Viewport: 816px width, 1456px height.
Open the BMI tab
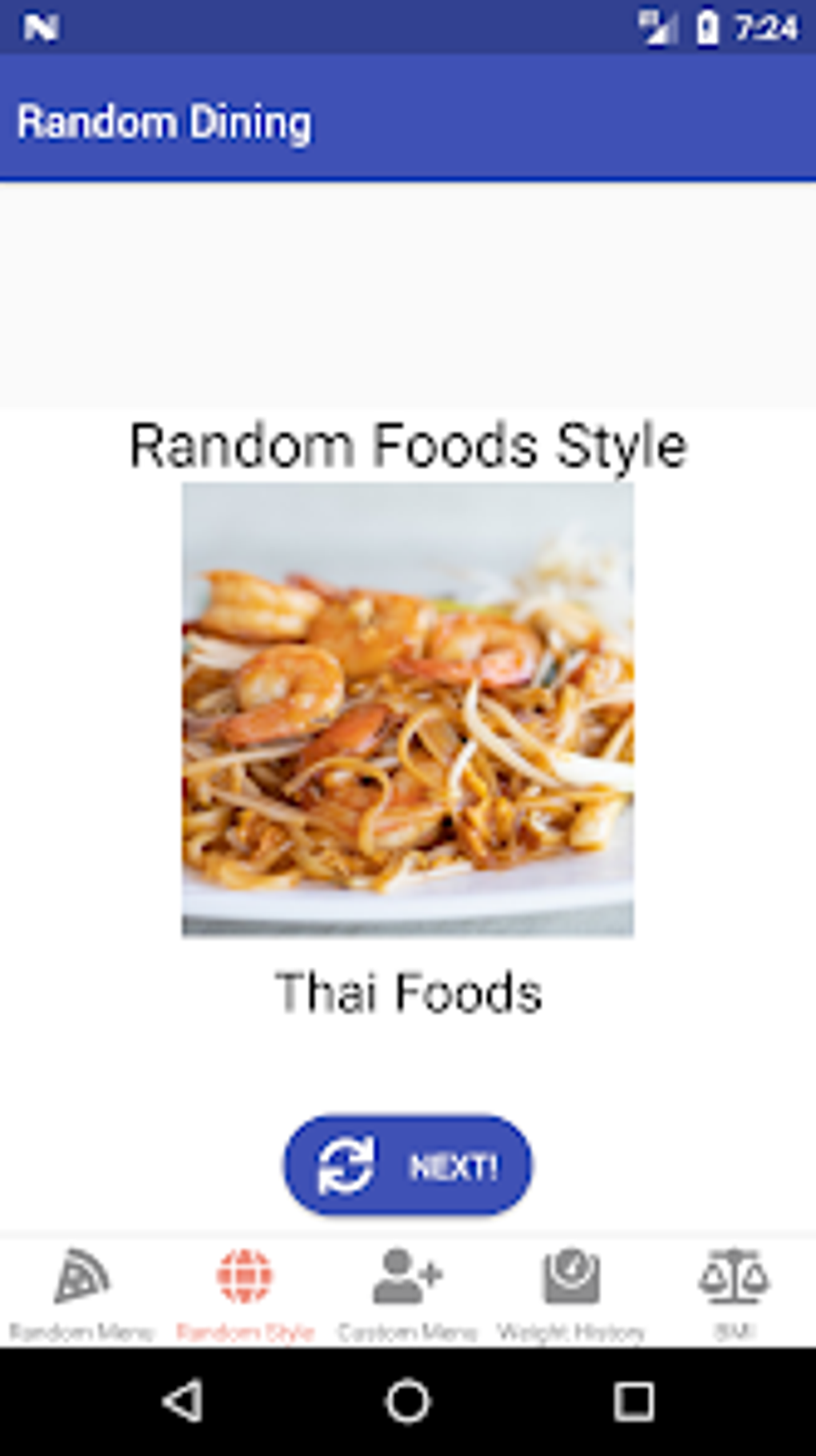click(x=734, y=1291)
